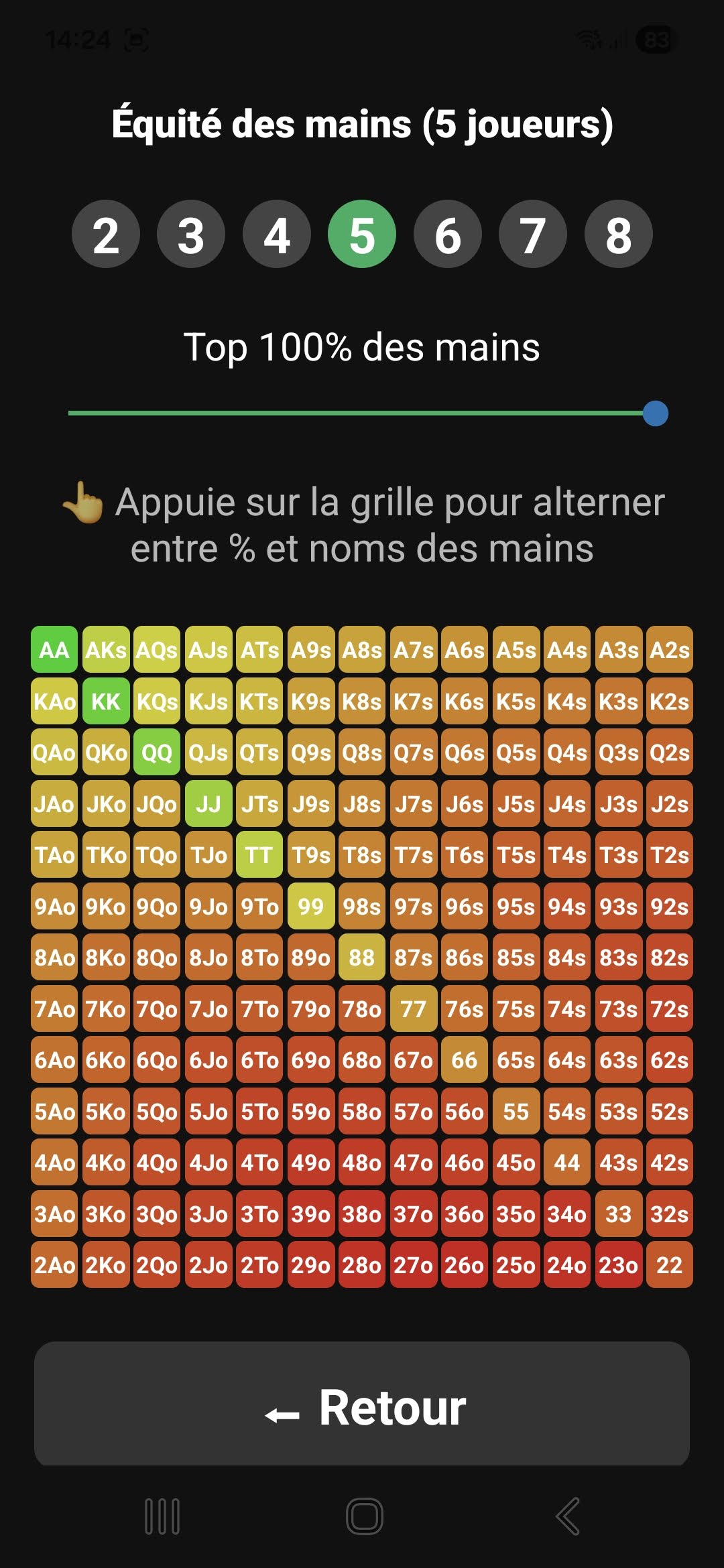
Task: Switch to 6 players
Action: [448, 235]
